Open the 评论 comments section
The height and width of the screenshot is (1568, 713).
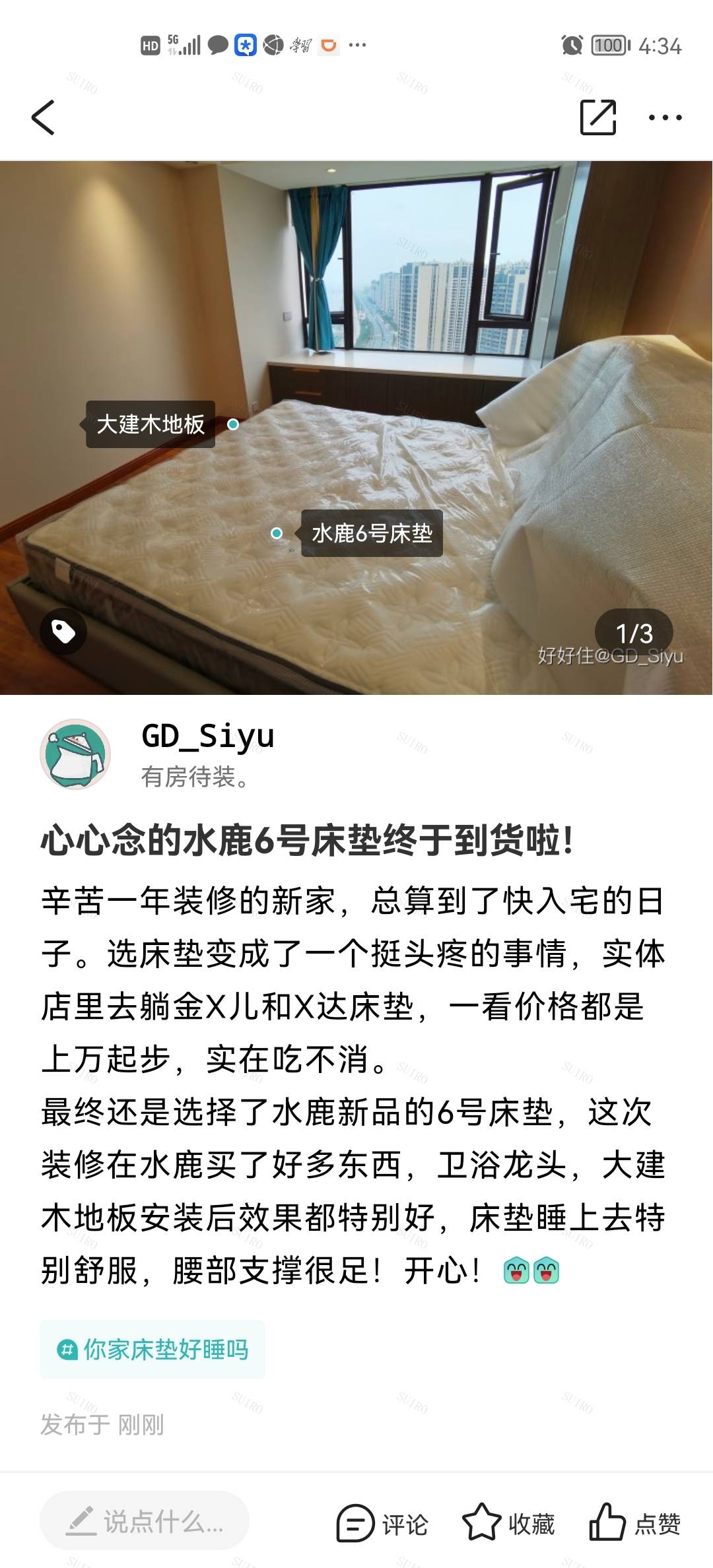382,1523
